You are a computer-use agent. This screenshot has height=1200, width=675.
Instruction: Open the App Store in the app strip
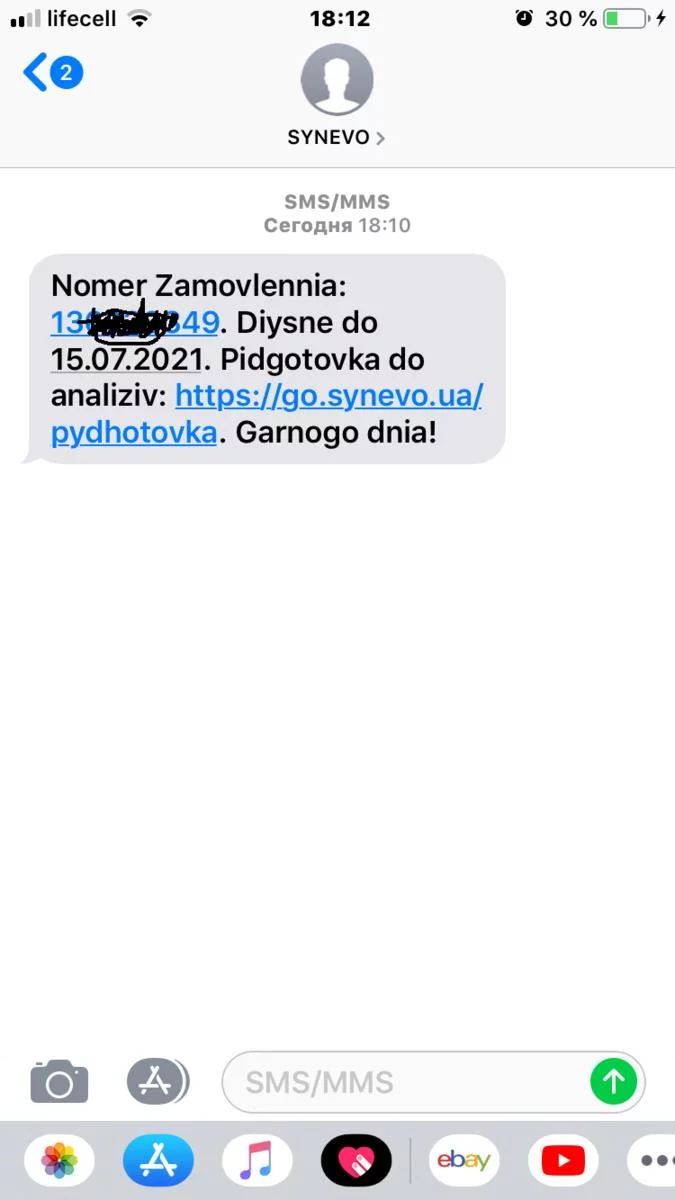tap(158, 1161)
